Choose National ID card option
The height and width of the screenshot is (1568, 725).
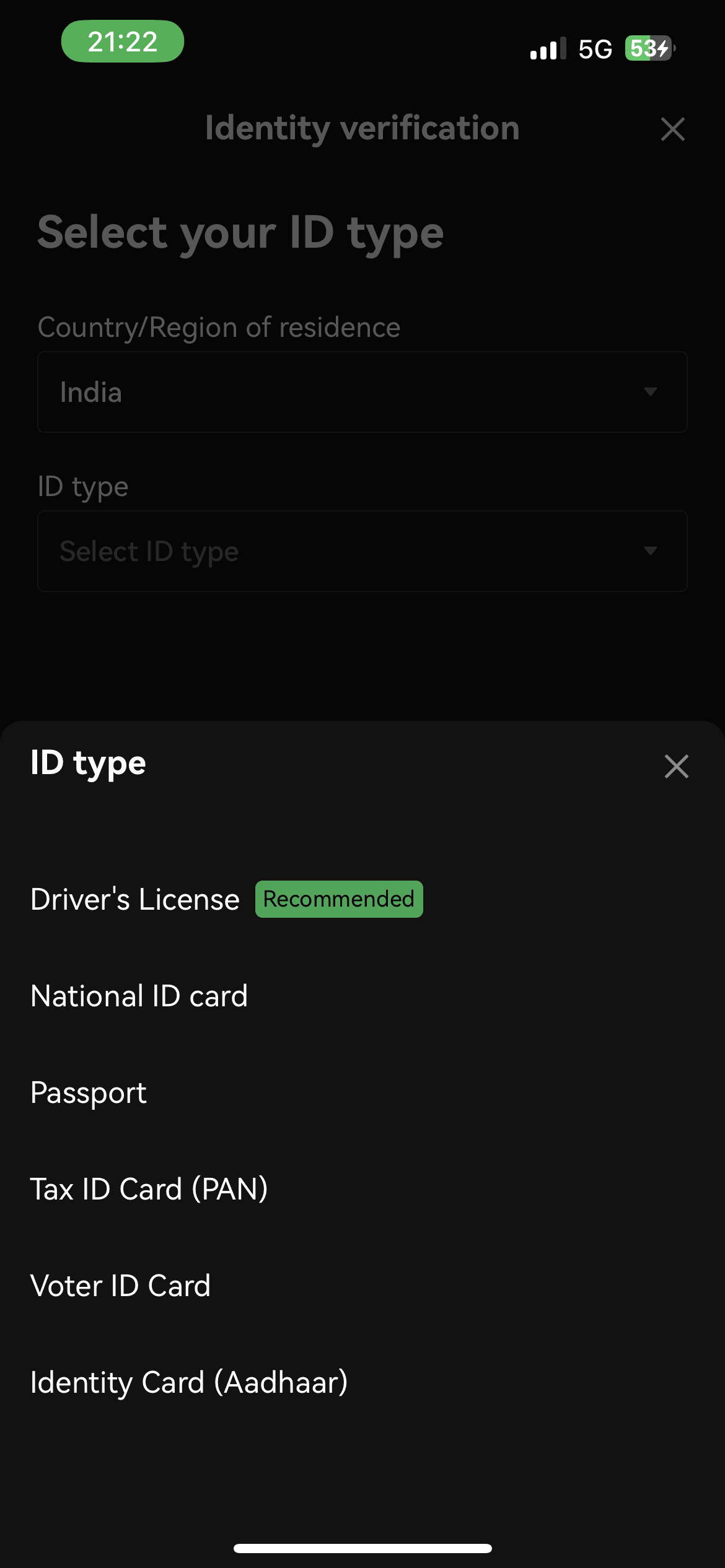click(x=139, y=996)
